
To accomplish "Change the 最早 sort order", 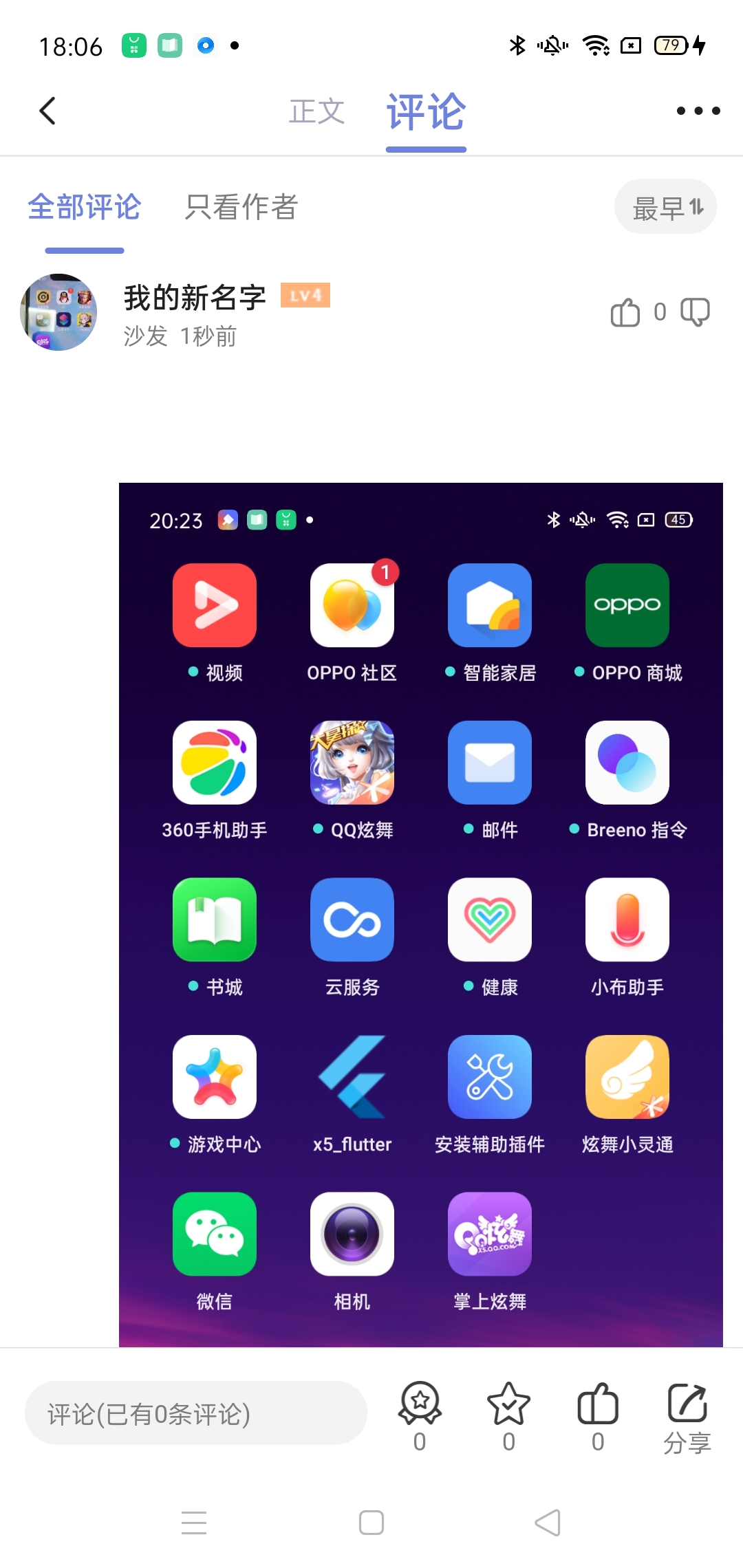I will pyautogui.click(x=665, y=207).
